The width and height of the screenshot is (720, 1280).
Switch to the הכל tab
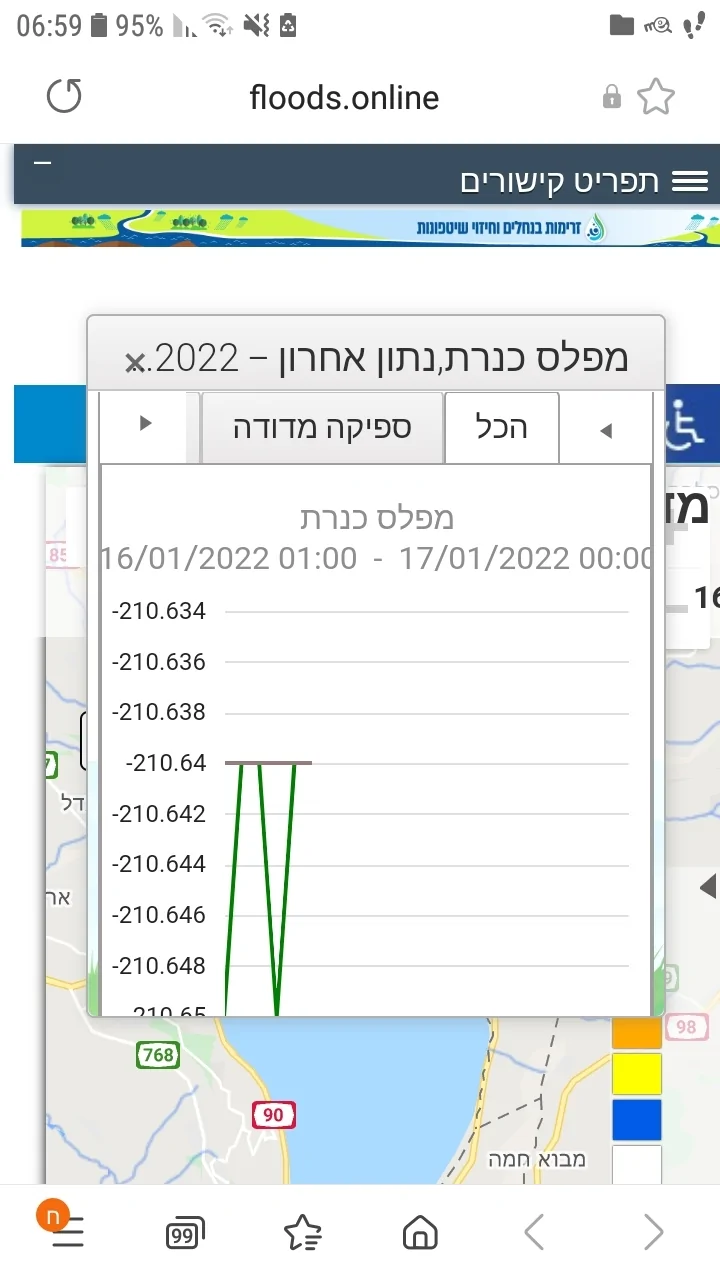pos(500,428)
